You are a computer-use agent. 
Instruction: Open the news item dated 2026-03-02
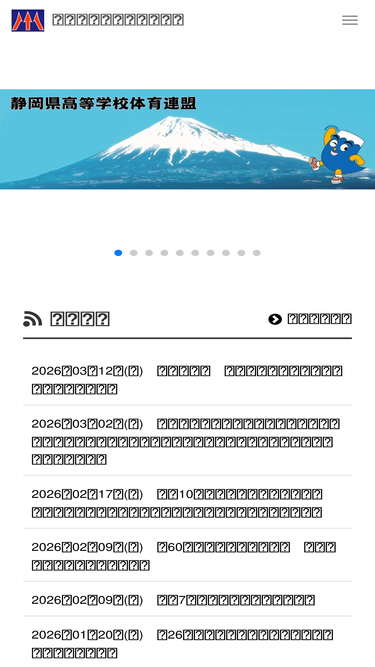[188, 441]
